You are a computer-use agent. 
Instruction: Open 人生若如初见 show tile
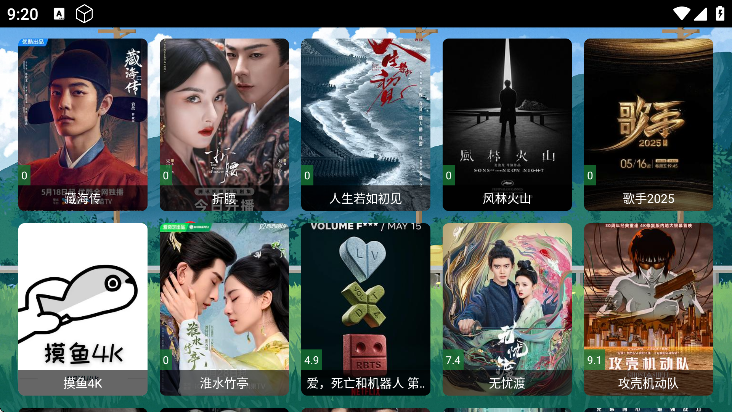pos(366,124)
